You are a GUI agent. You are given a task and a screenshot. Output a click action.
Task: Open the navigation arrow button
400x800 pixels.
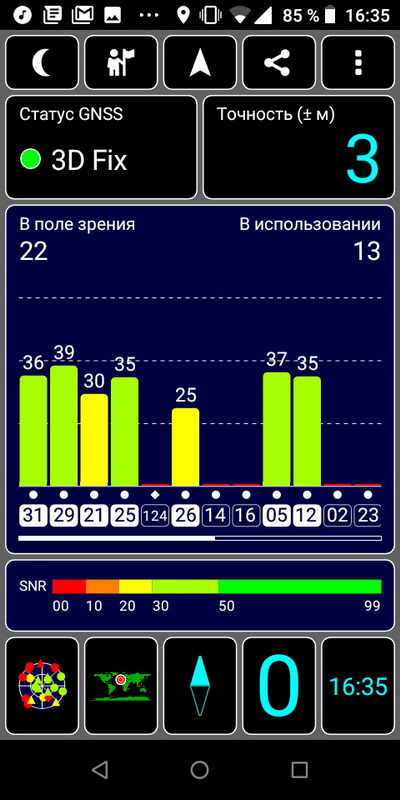[x=200, y=63]
